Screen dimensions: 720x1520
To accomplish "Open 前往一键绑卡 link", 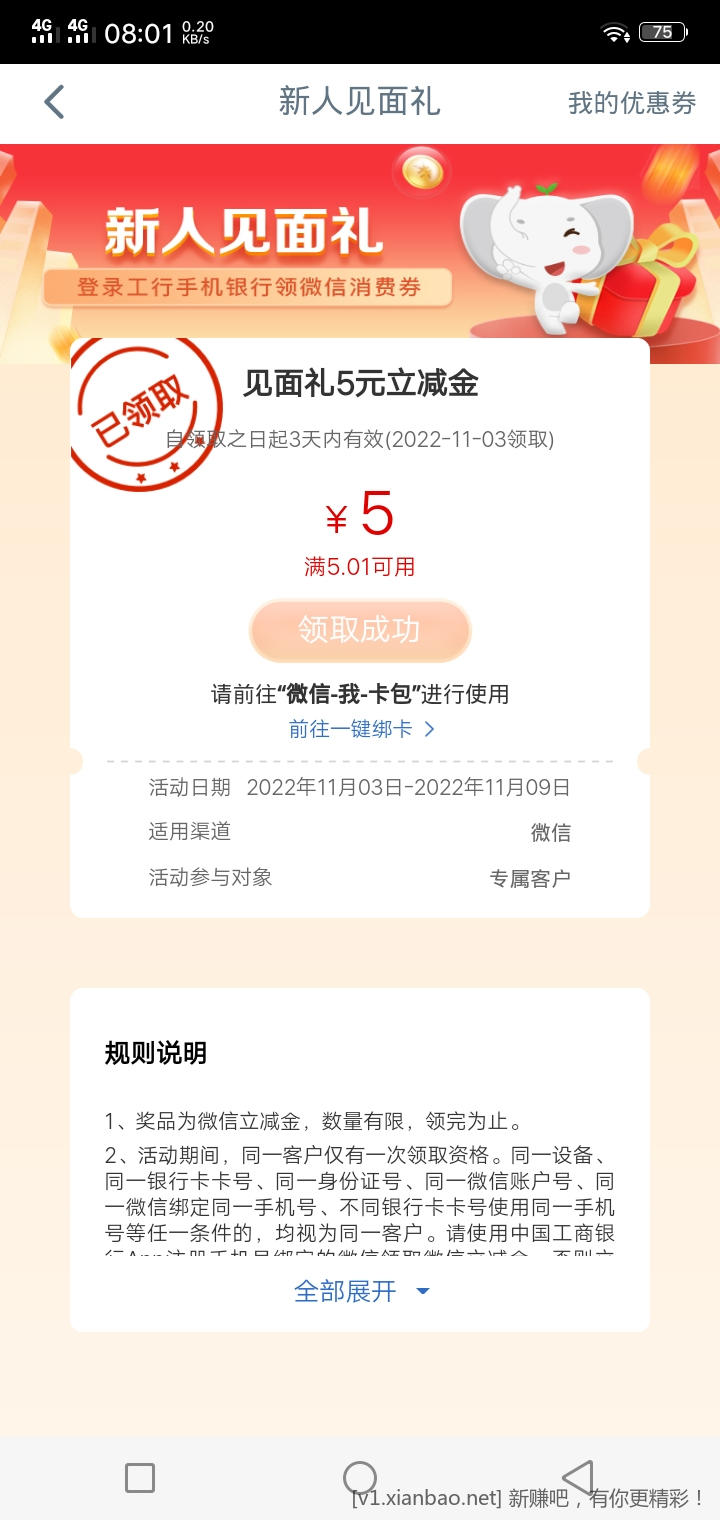I will pos(361,729).
